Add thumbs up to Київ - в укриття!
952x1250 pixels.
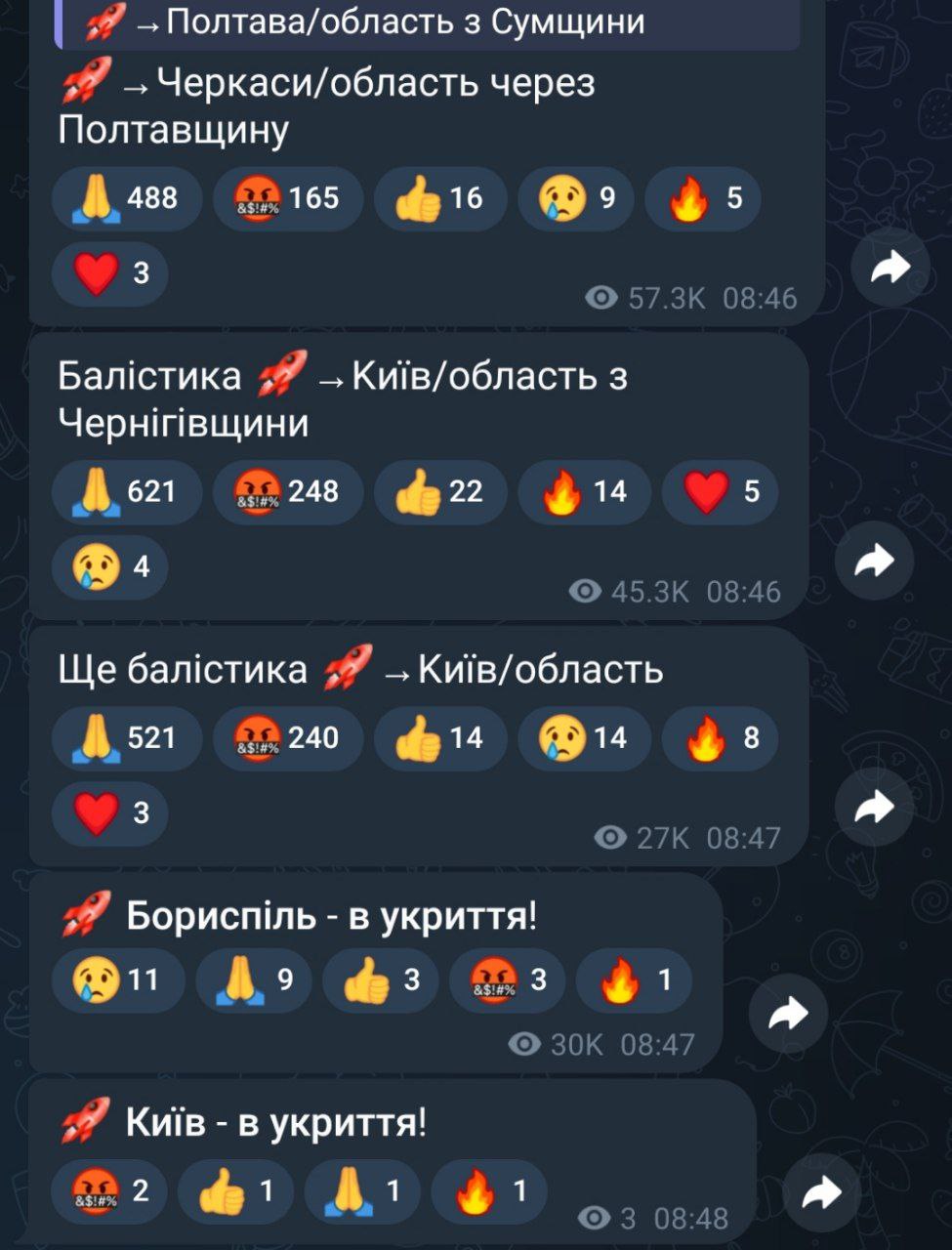pyautogui.click(x=235, y=1191)
